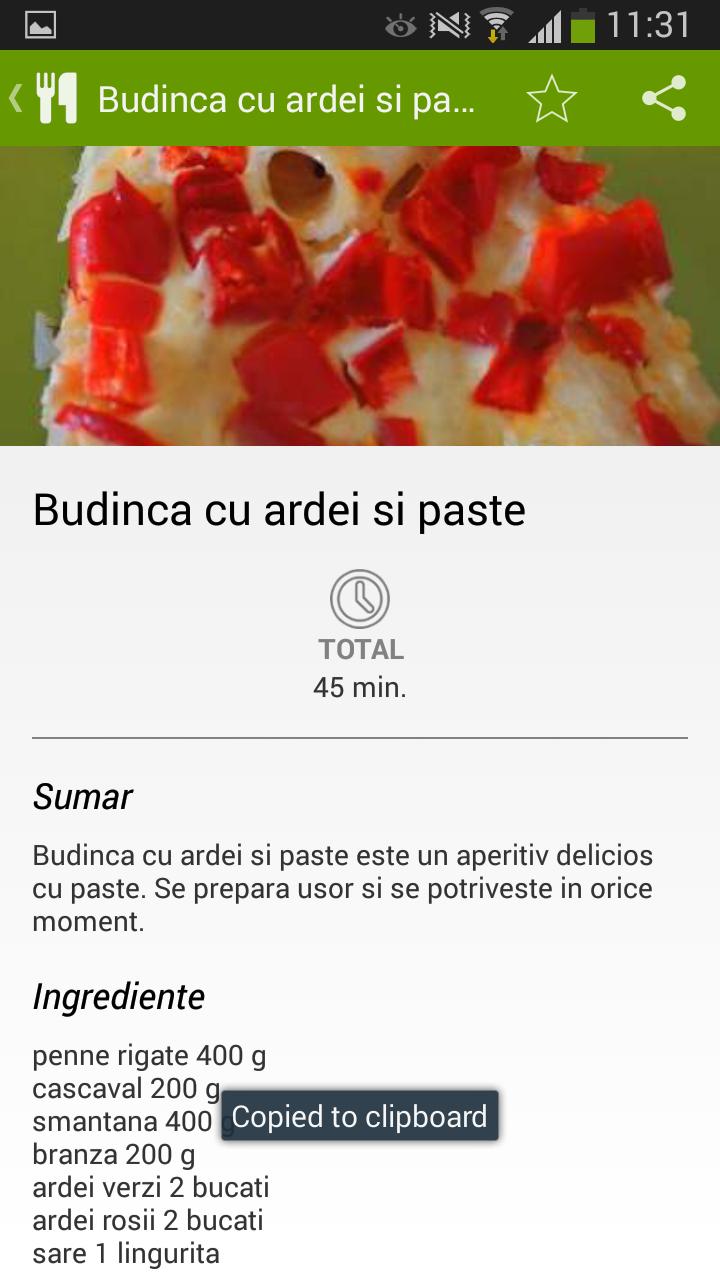Image resolution: width=720 pixels, height=1280 pixels.
Task: Dismiss the Copied to clipboard toast
Action: pyautogui.click(x=360, y=1116)
